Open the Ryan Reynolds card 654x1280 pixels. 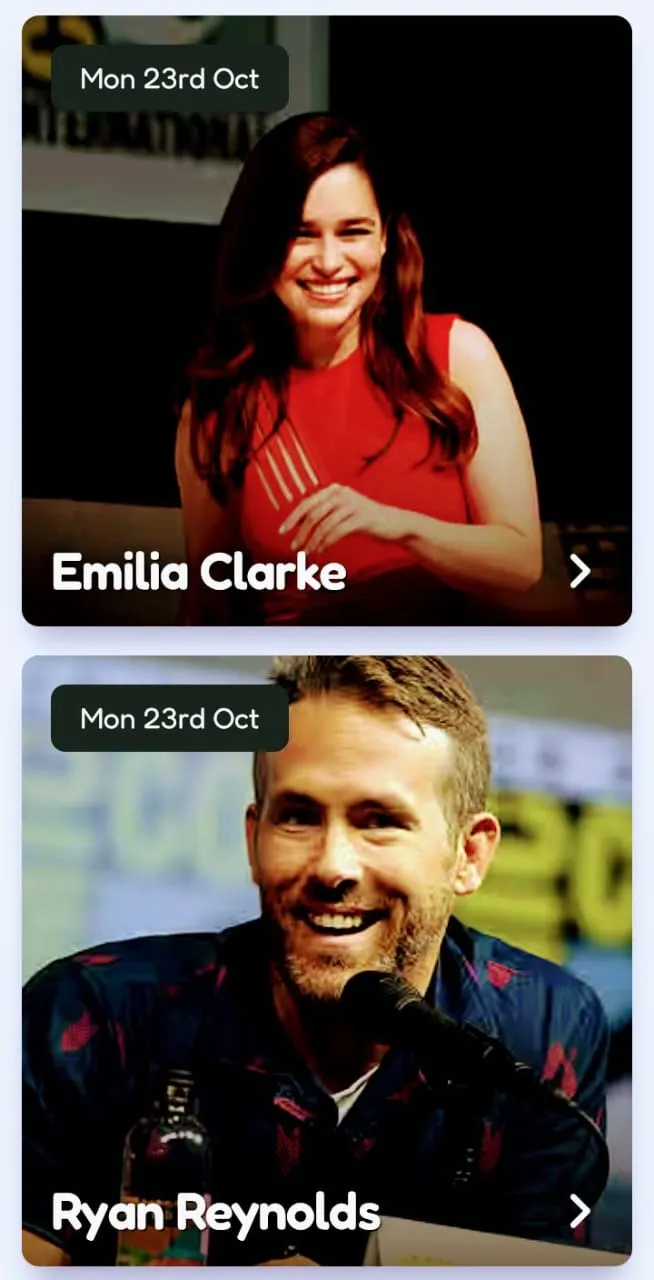click(x=326, y=960)
